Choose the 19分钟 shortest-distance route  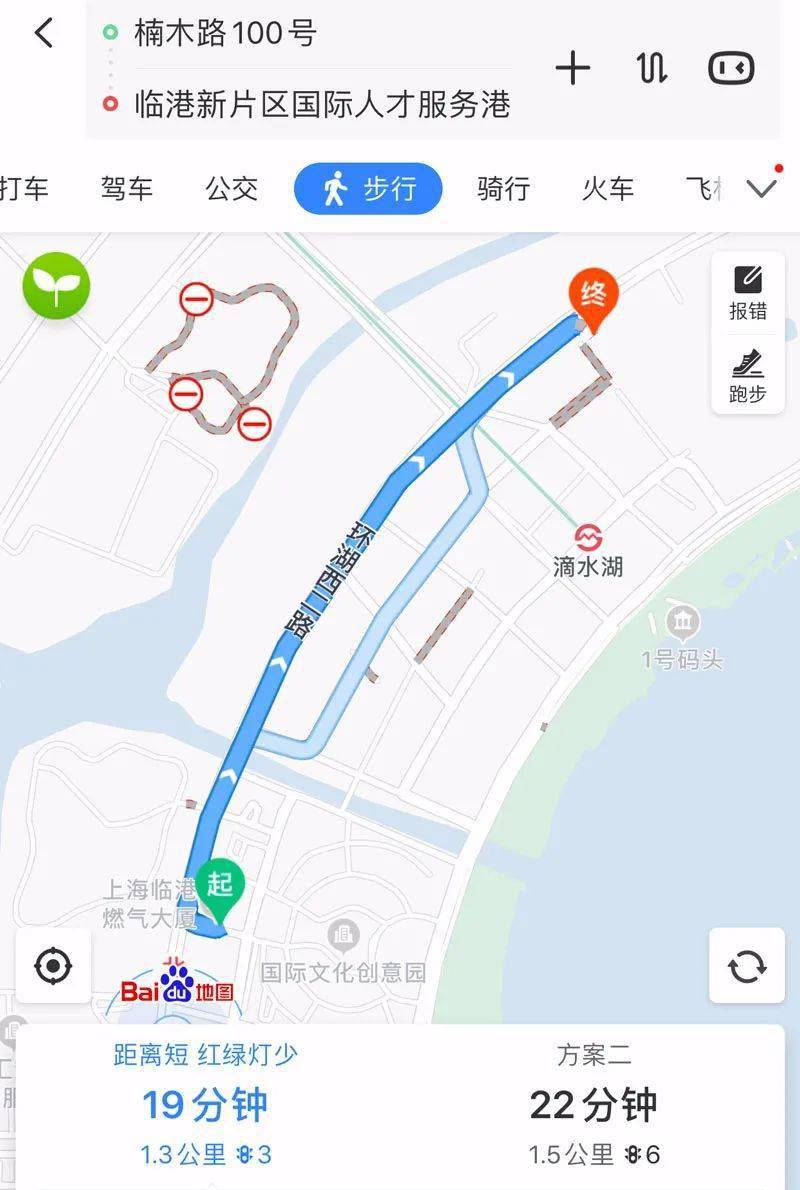click(205, 1106)
